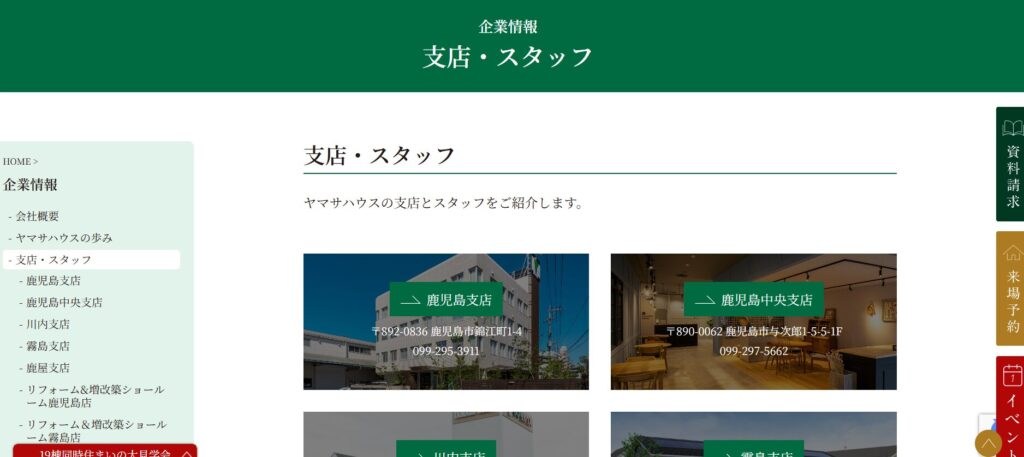Go to the HOME breadcrumb link
This screenshot has height=457, width=1024.
coord(17,161)
